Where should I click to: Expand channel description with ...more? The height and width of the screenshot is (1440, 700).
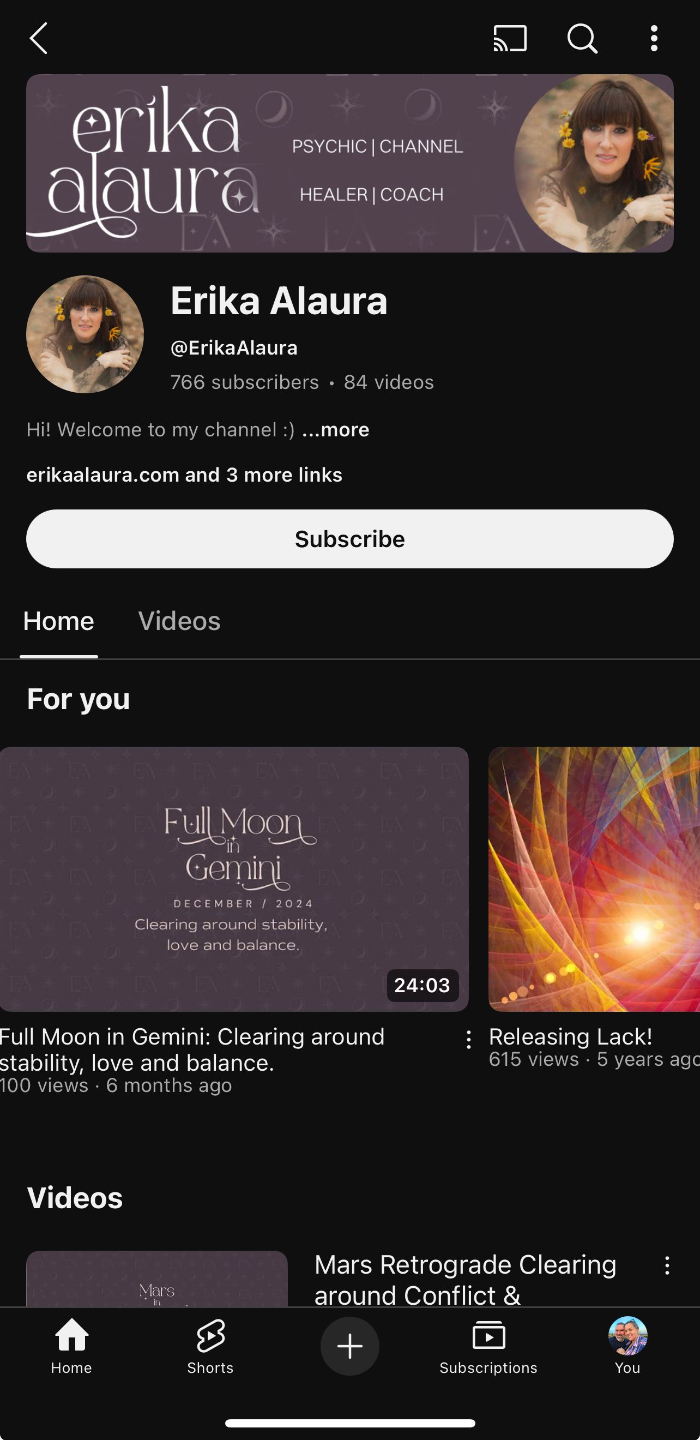click(336, 430)
